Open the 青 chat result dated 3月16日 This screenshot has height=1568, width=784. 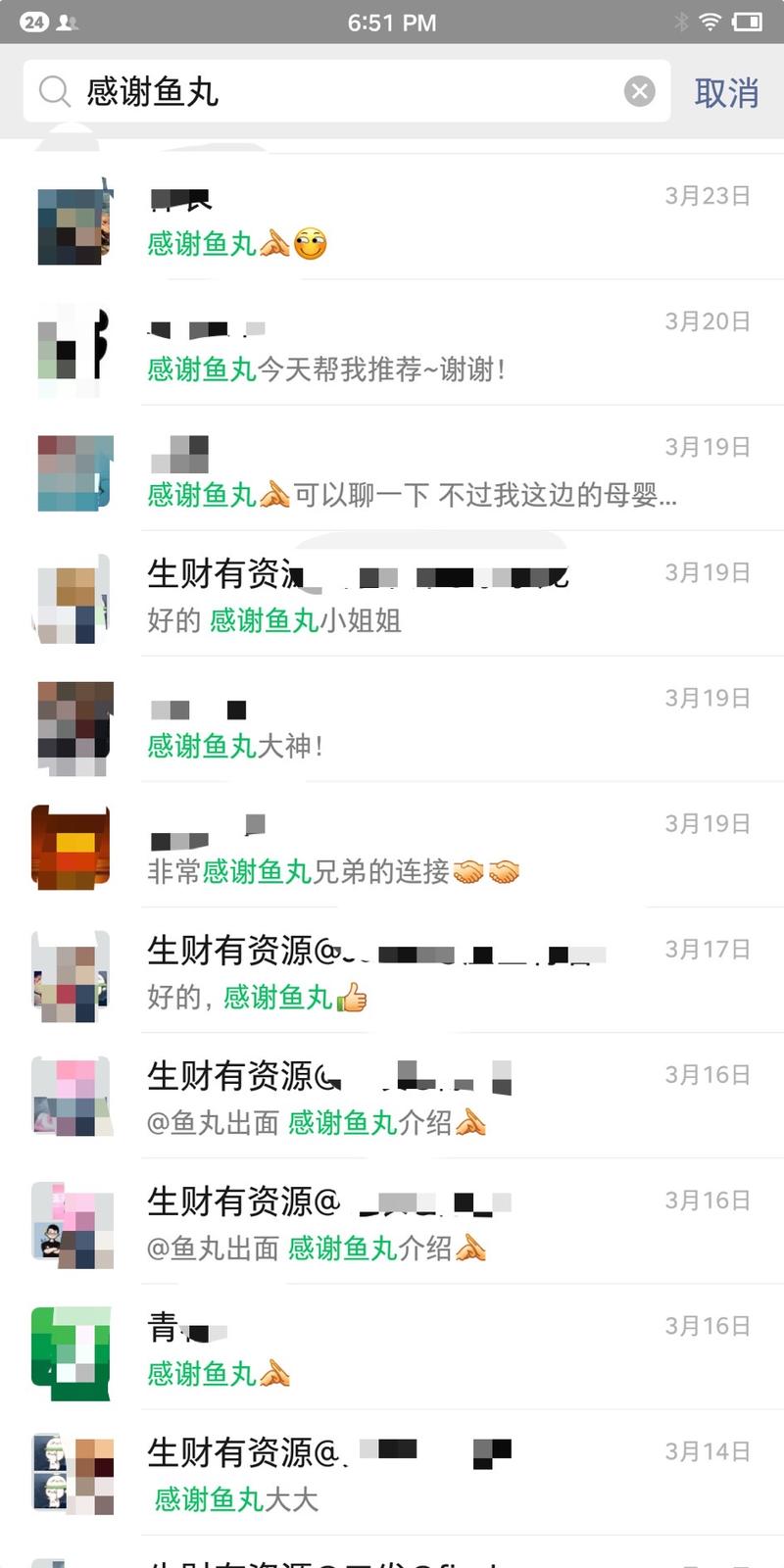392,1352
